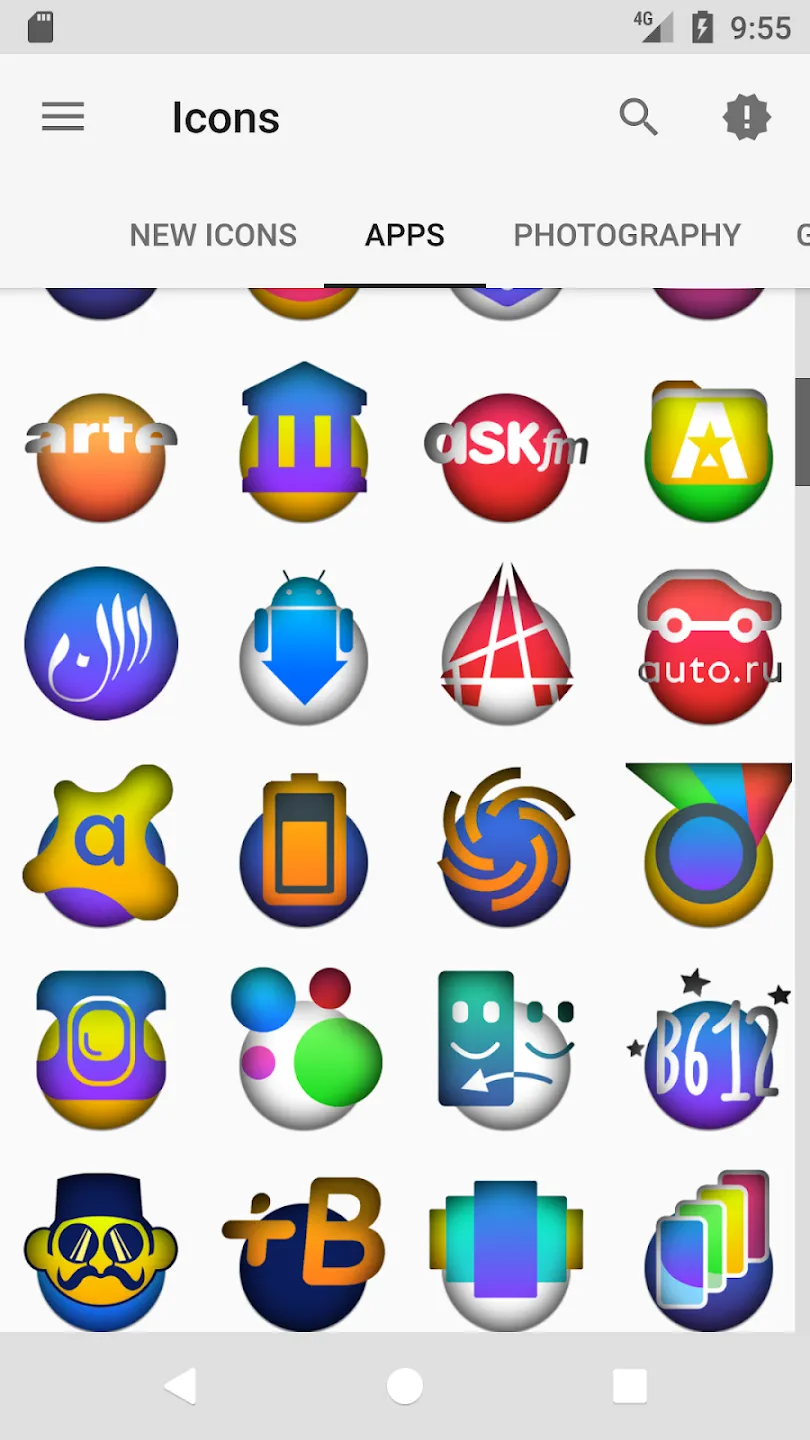Pick the yellow folder with star A icon
Screen dimensions: 810x1440
pos(709,451)
